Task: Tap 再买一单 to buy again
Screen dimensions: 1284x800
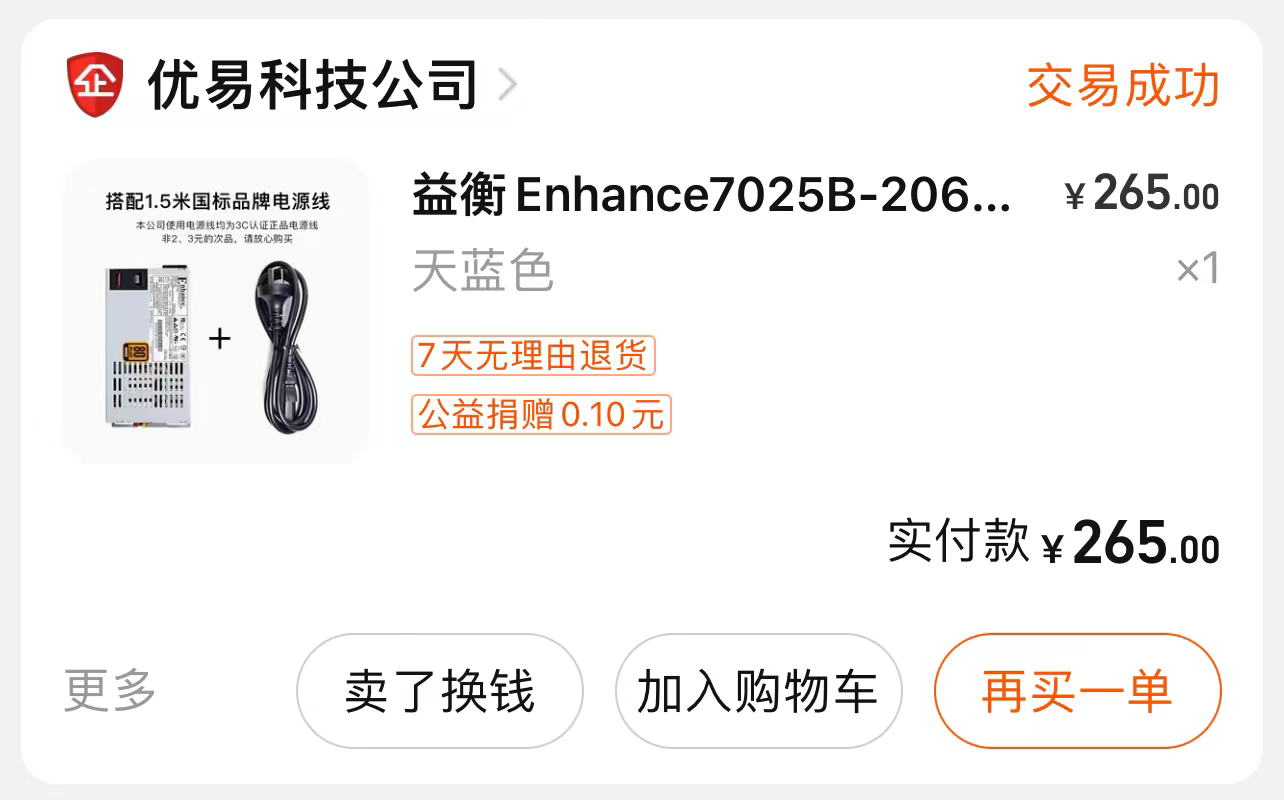Action: click(x=1076, y=692)
